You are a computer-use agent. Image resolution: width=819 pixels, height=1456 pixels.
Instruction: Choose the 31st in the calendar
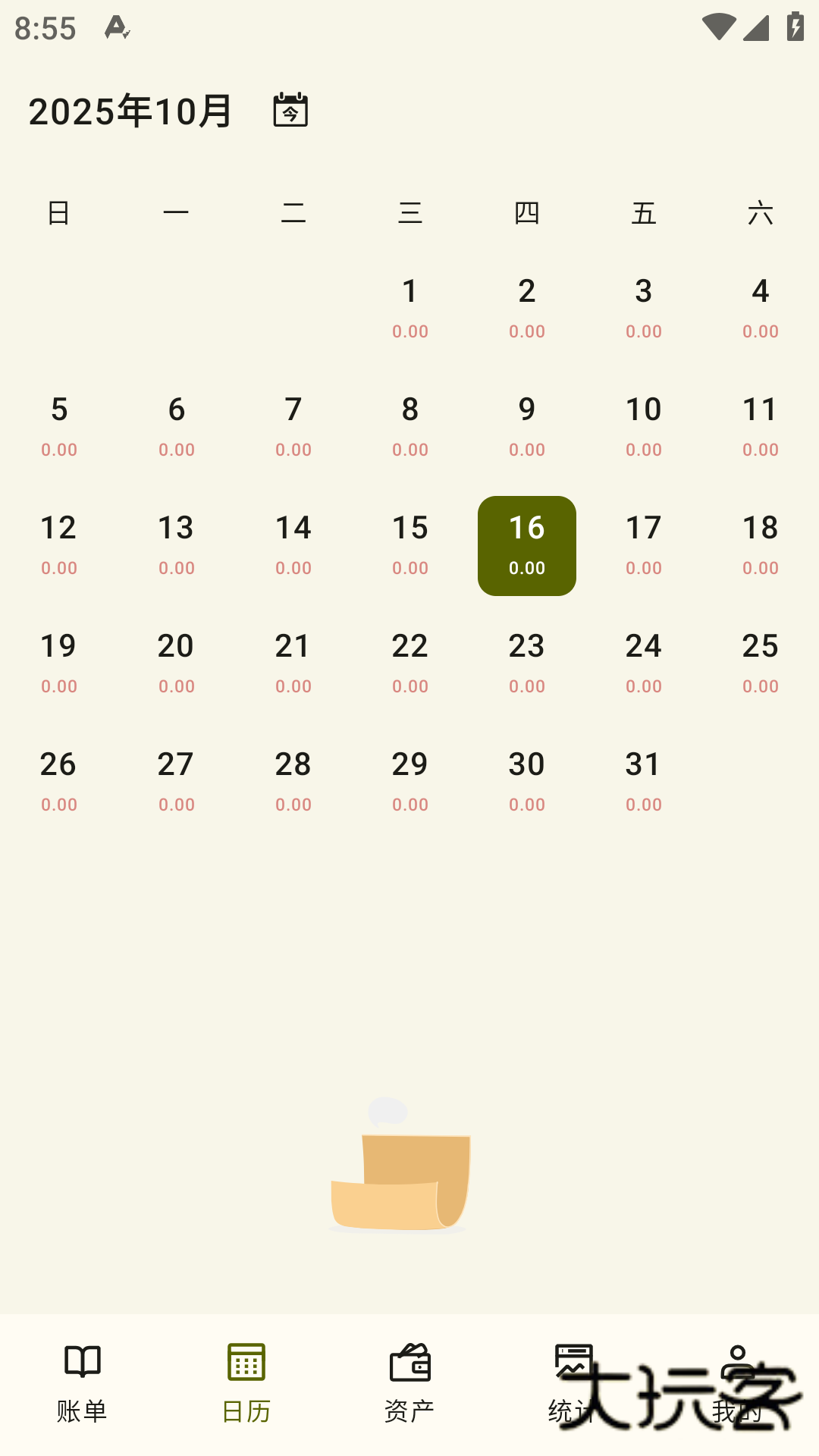pyautogui.click(x=644, y=782)
